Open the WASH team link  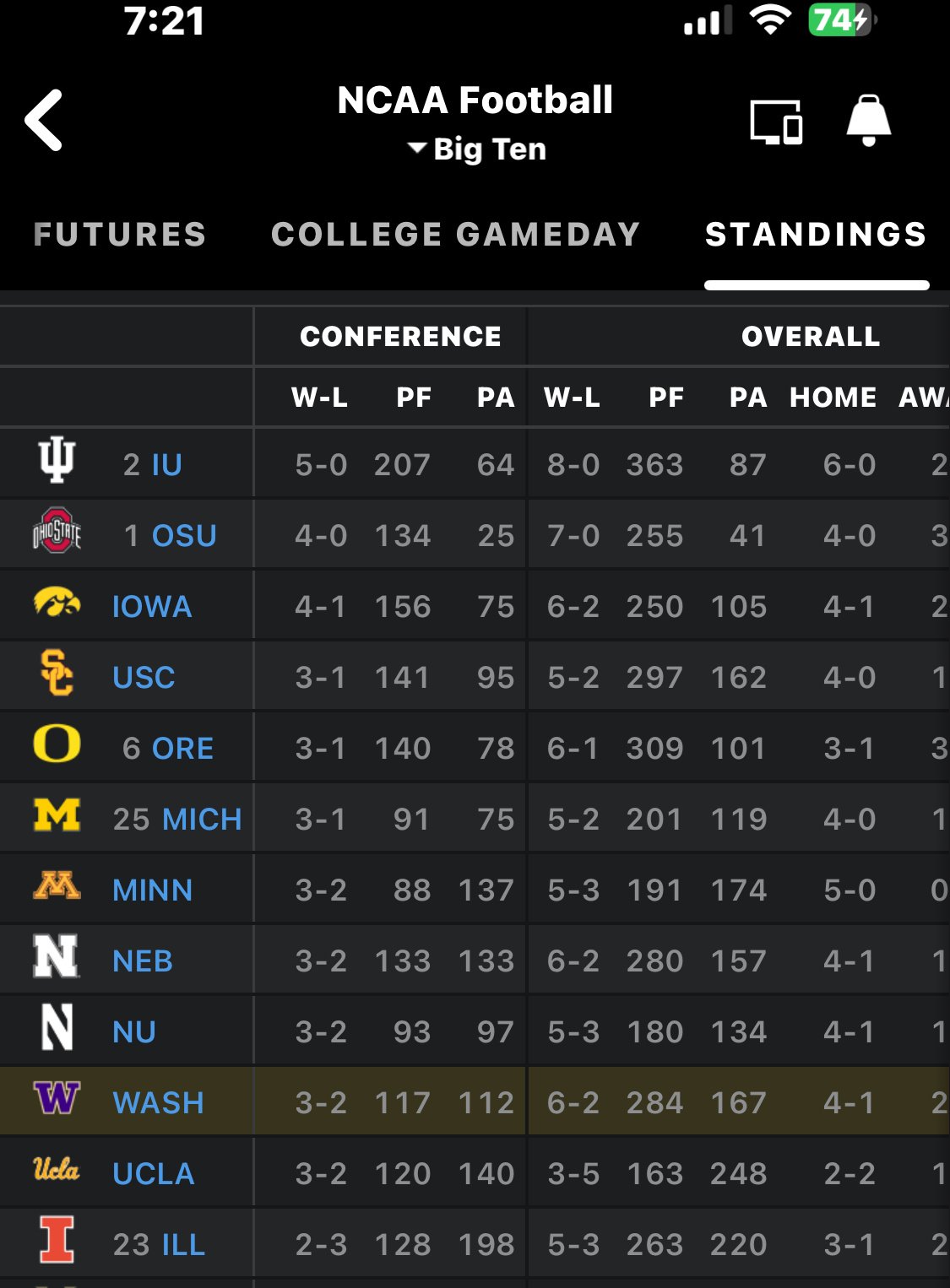click(x=158, y=1103)
